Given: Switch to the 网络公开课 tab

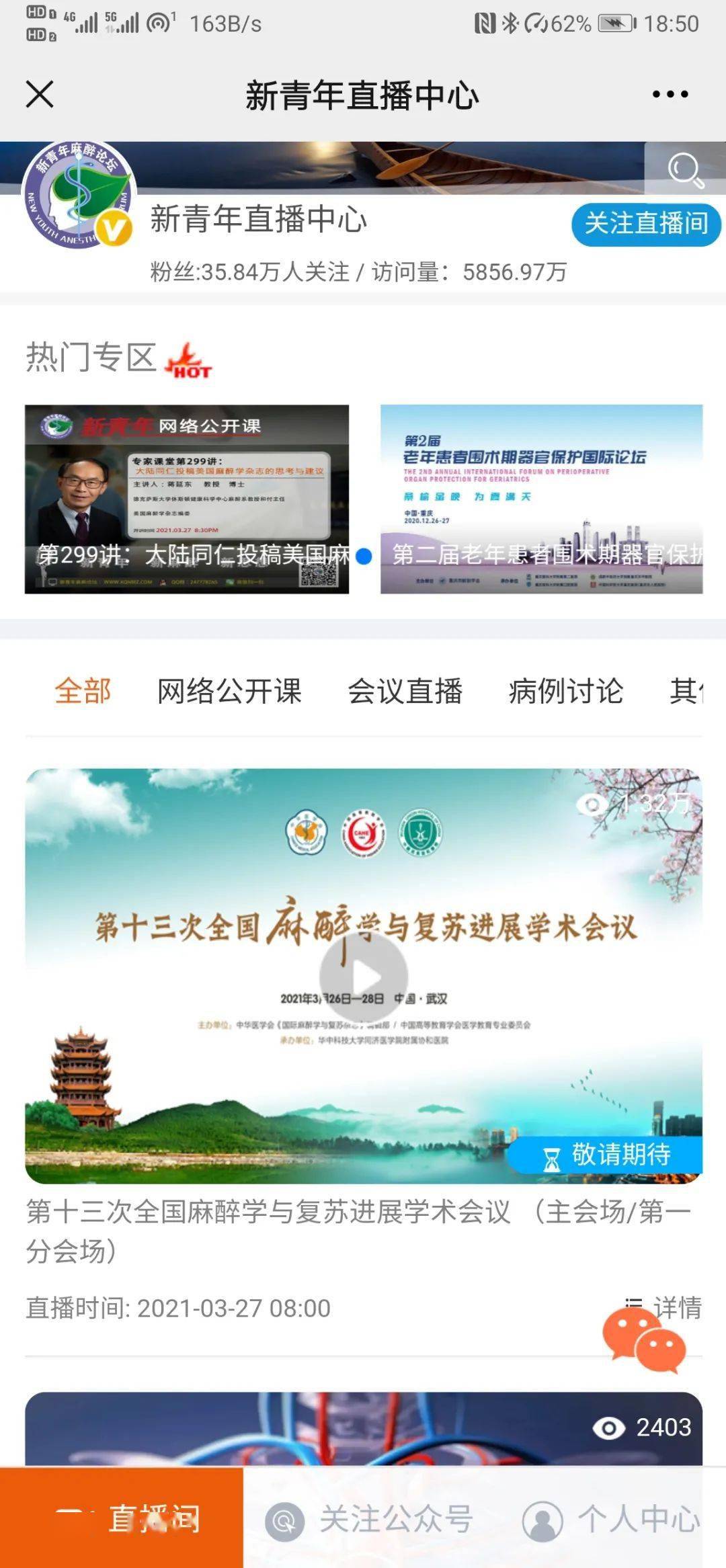Looking at the screenshot, I should 229,691.
